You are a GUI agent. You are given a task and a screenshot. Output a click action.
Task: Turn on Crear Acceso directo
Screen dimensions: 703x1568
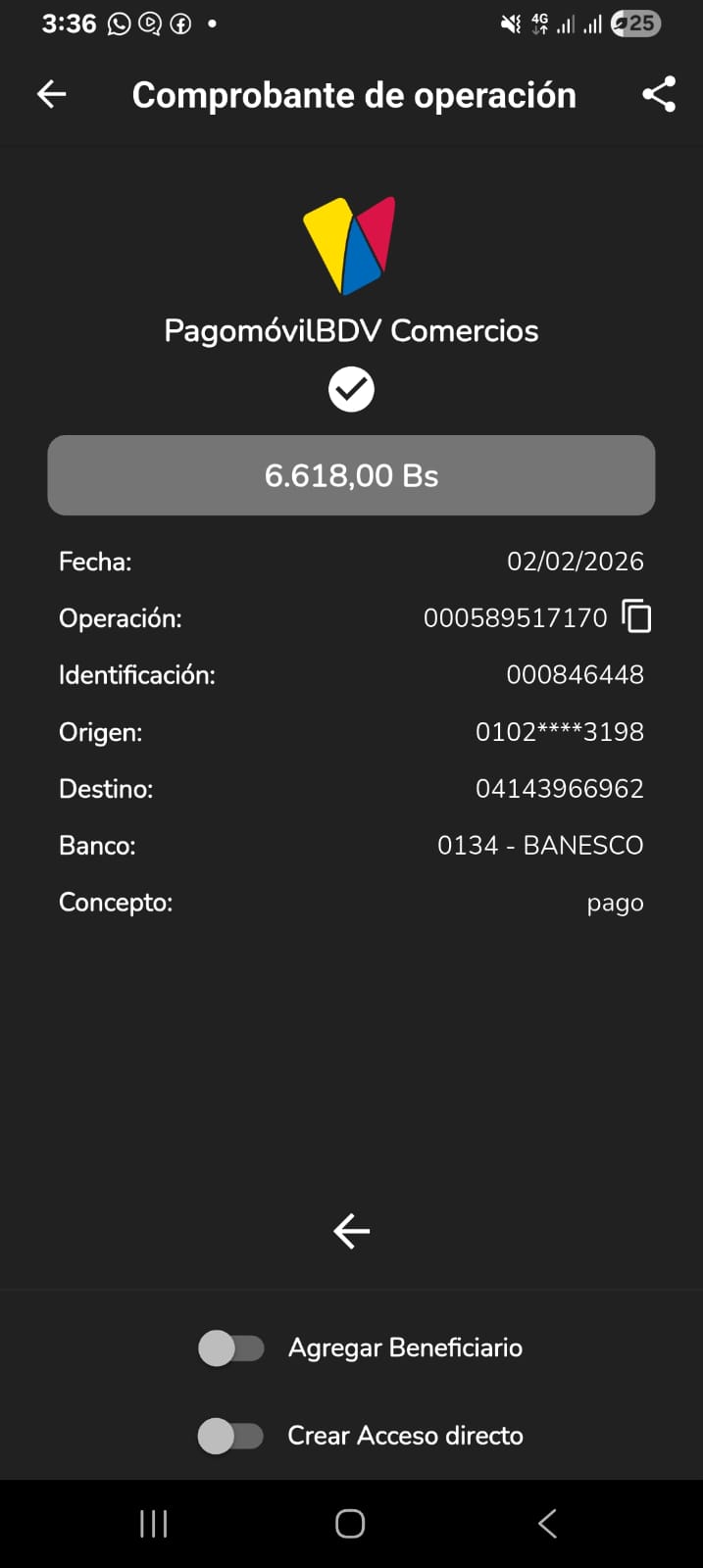point(231,1436)
